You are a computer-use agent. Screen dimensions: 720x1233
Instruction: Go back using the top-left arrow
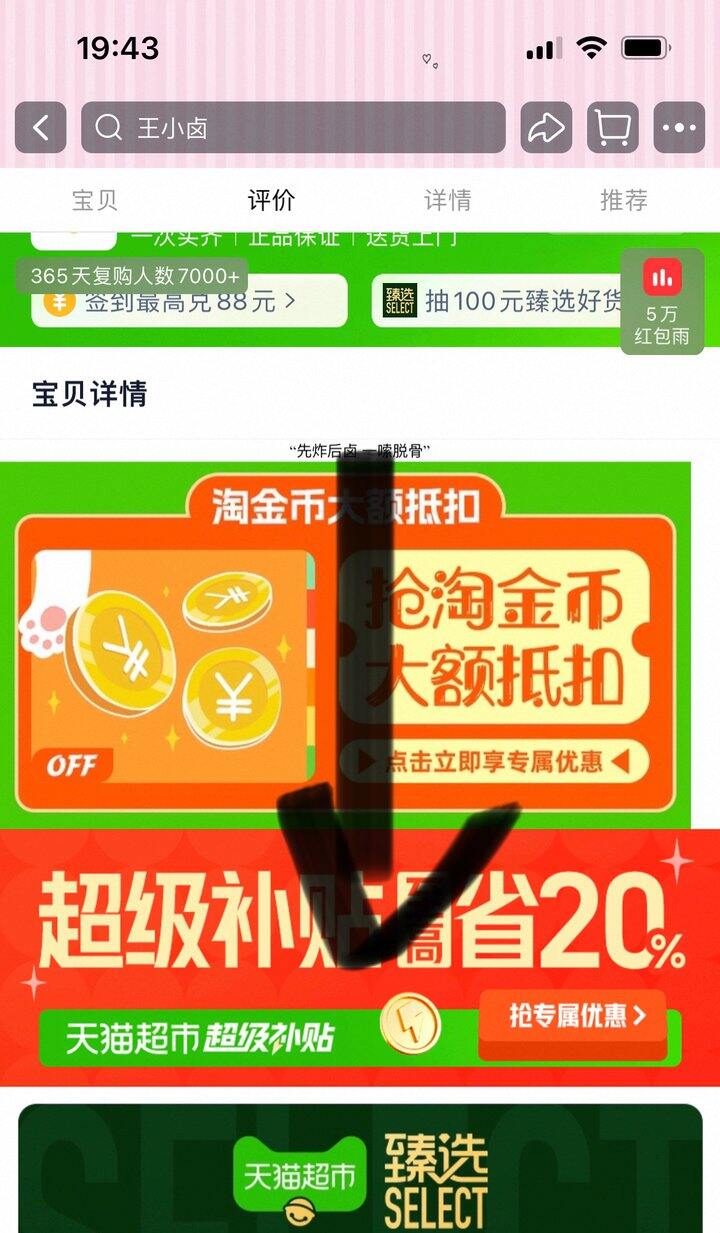41,128
